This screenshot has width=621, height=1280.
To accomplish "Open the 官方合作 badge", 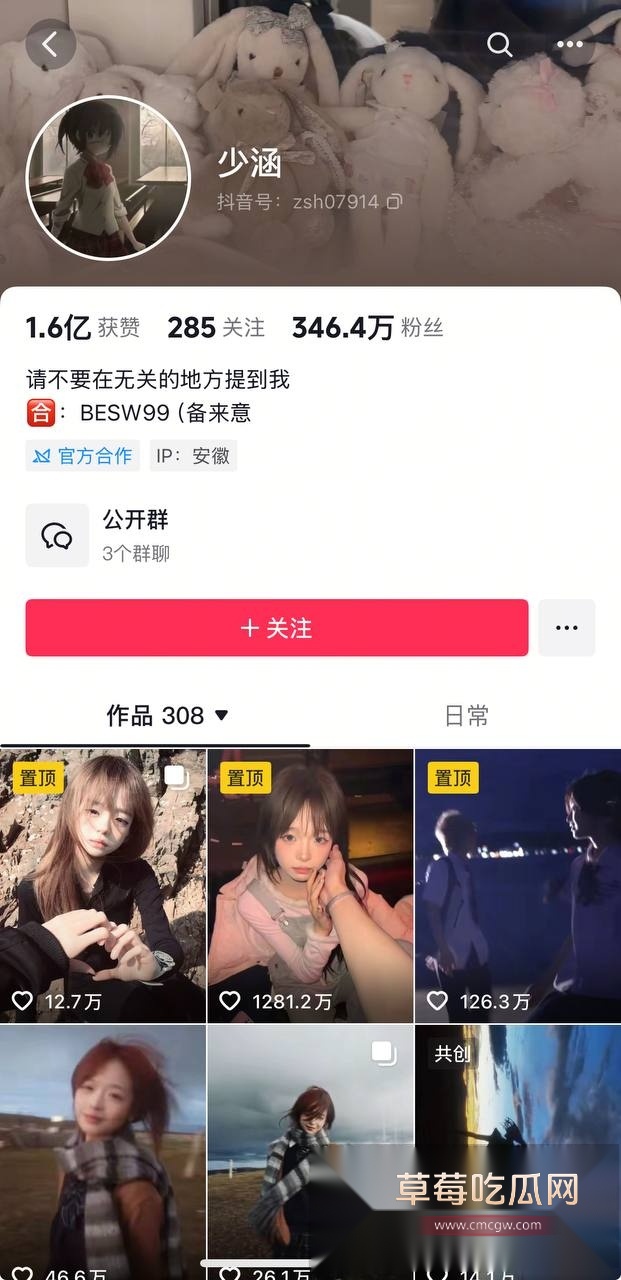I will click(x=83, y=456).
